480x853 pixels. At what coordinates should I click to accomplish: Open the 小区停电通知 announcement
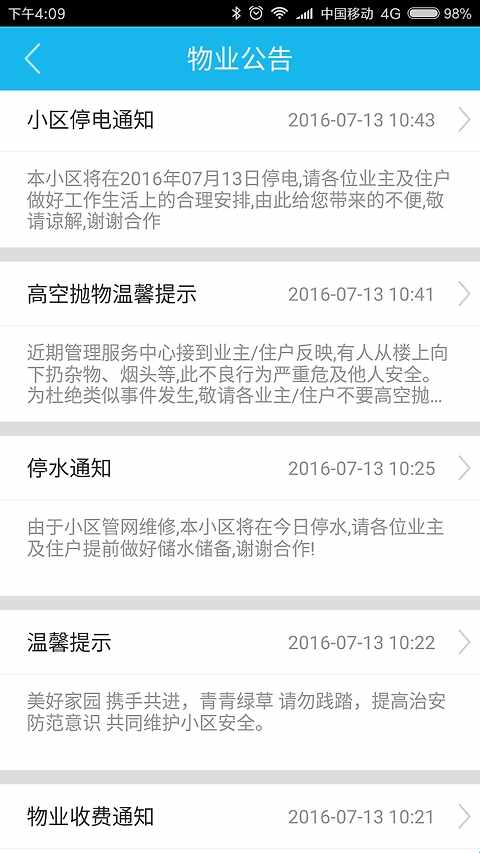click(x=240, y=120)
